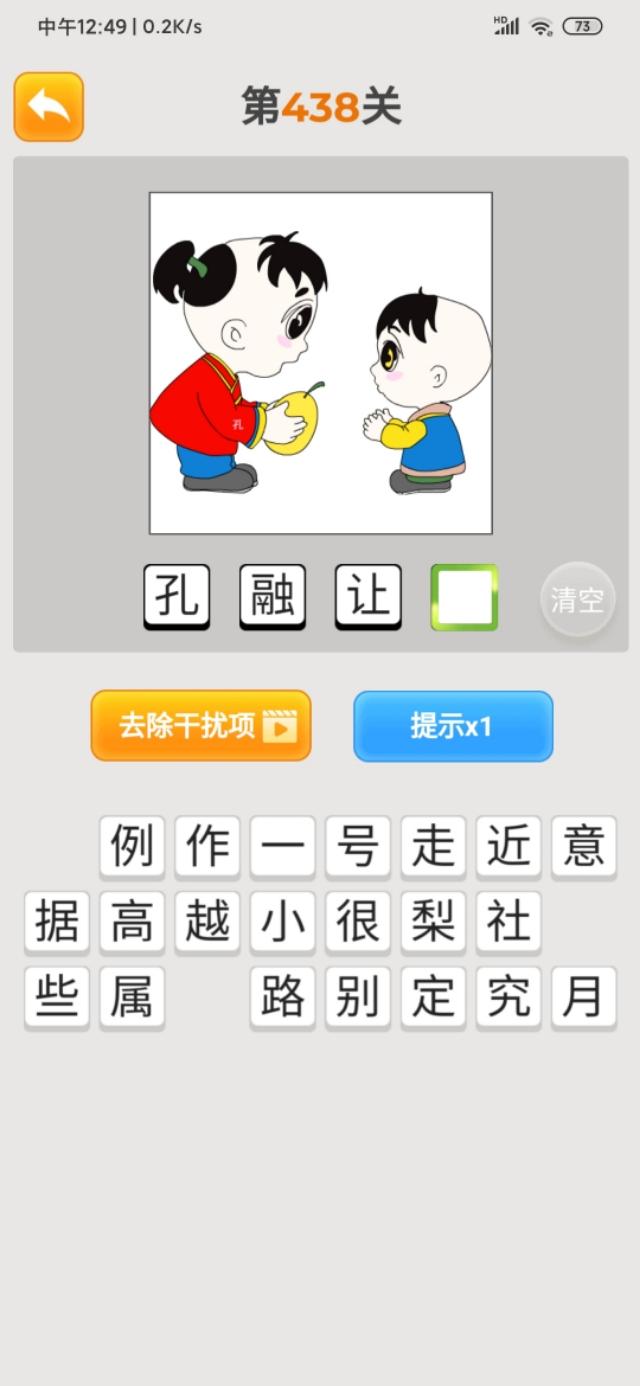640x1386 pixels.
Task: Tap the 一 character tile
Action: 283,846
